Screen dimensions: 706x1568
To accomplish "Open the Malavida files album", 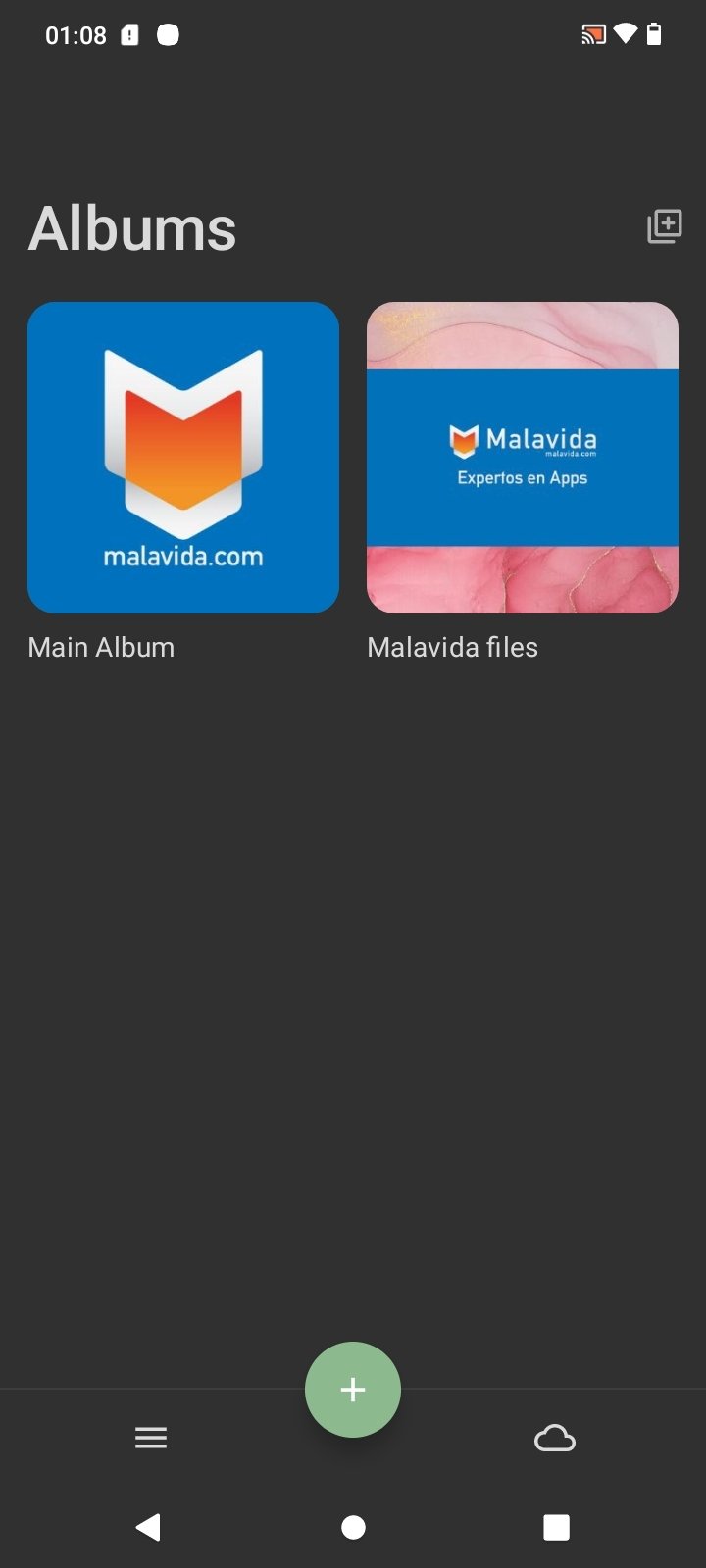I will (x=523, y=458).
